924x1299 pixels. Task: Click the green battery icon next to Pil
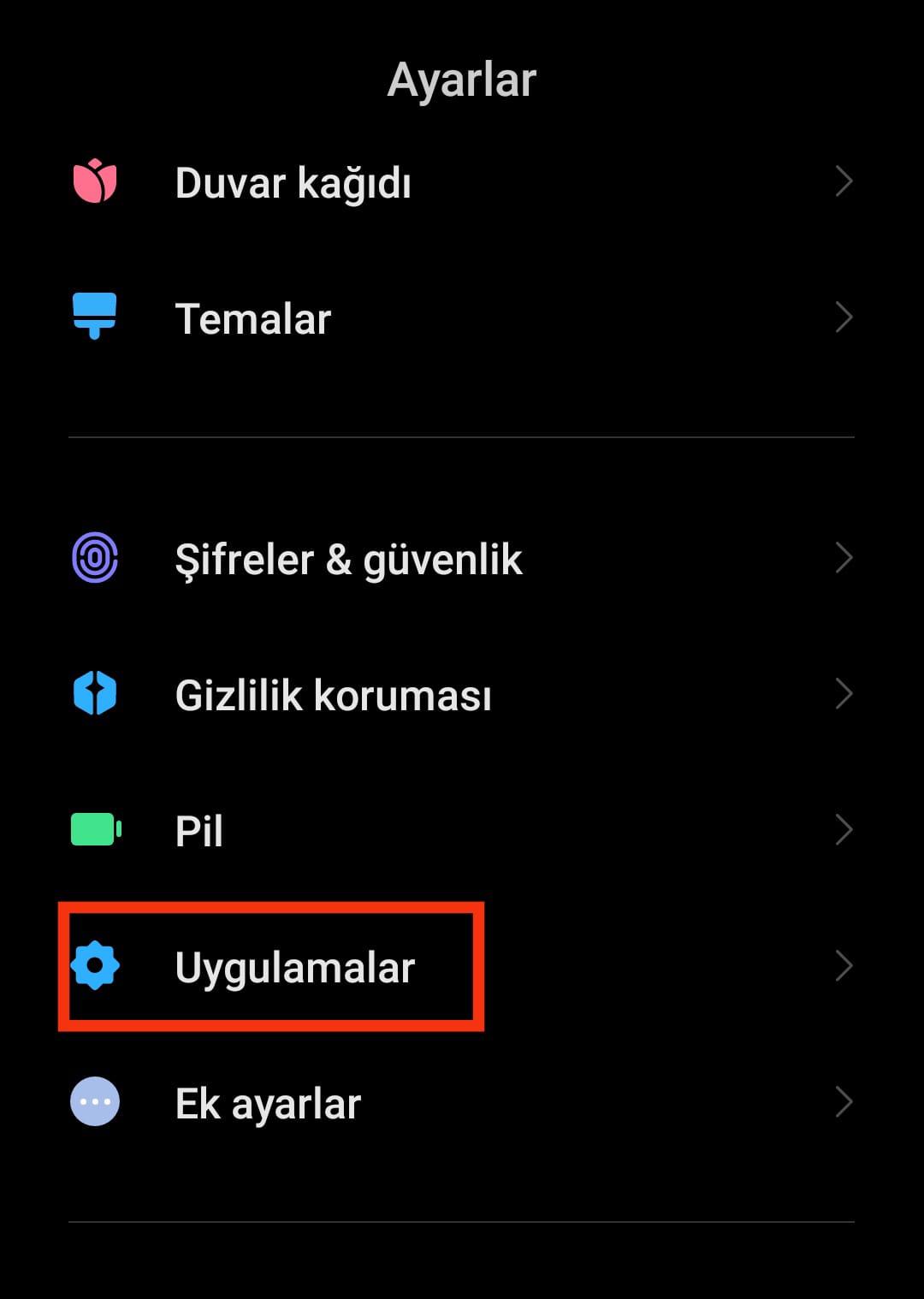(94, 828)
